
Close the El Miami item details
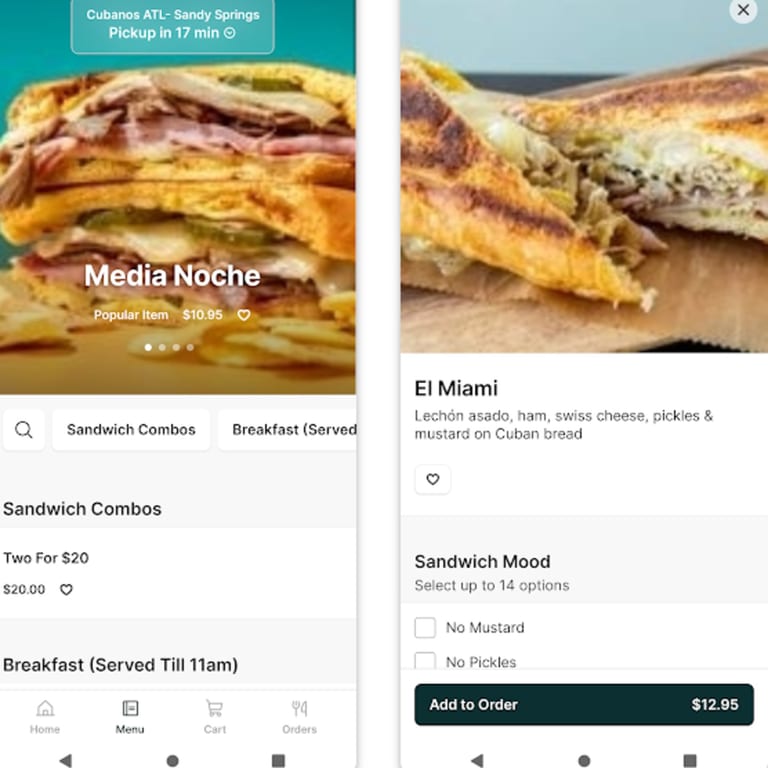[743, 11]
